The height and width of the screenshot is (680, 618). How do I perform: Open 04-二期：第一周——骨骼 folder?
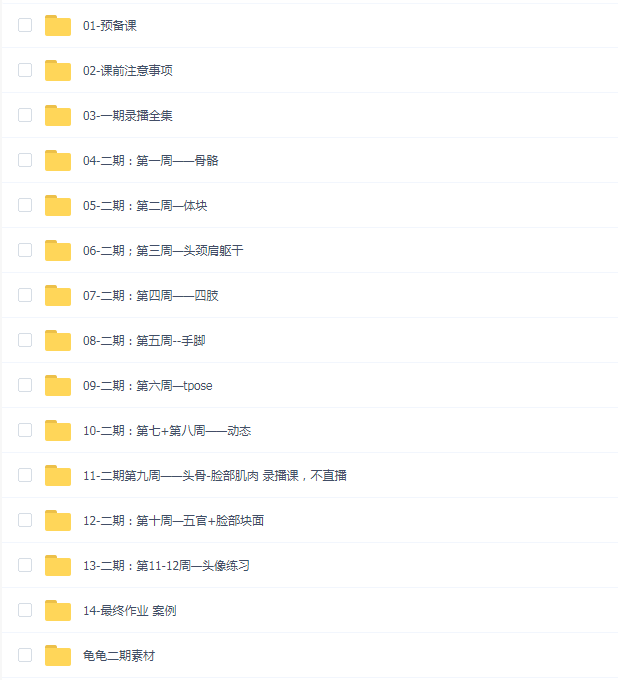click(150, 161)
